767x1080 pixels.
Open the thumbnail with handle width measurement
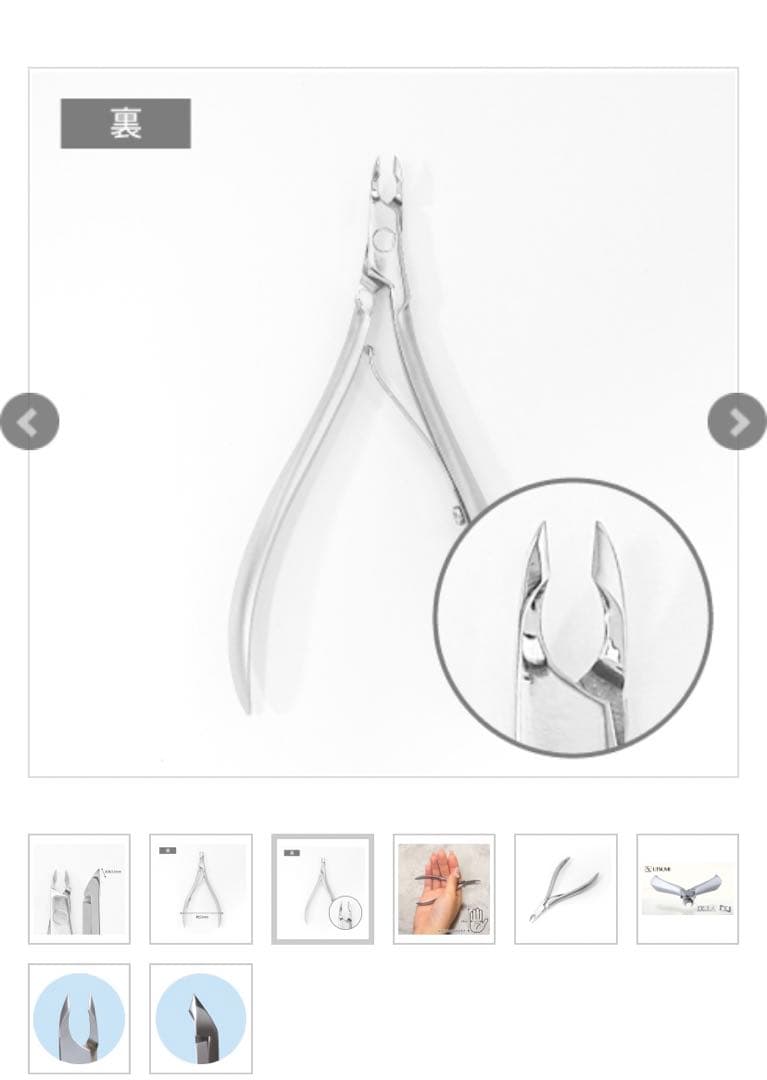click(201, 889)
